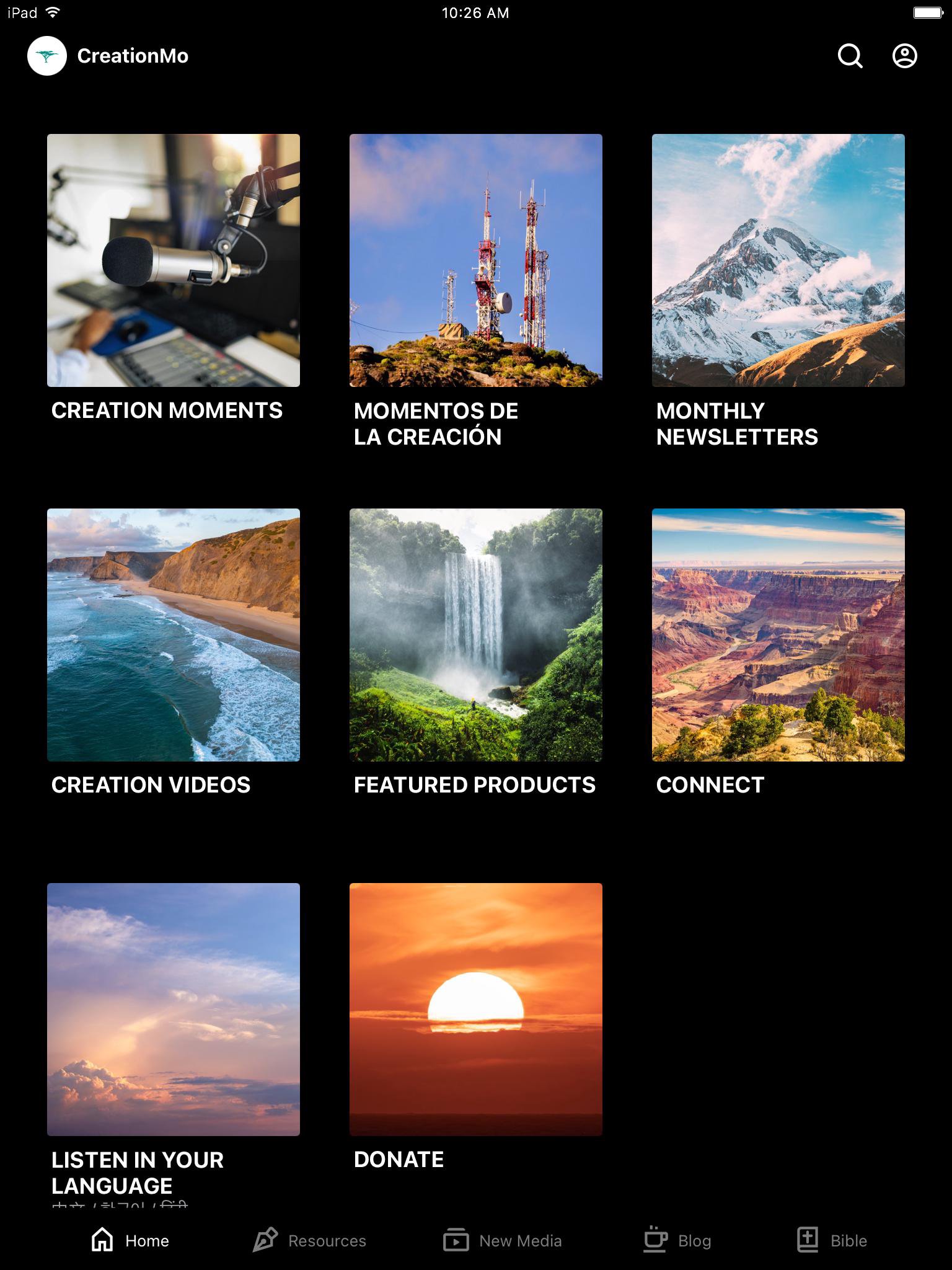The width and height of the screenshot is (952, 1270).
Task: Open the Creation Moments tile
Action: (174, 260)
